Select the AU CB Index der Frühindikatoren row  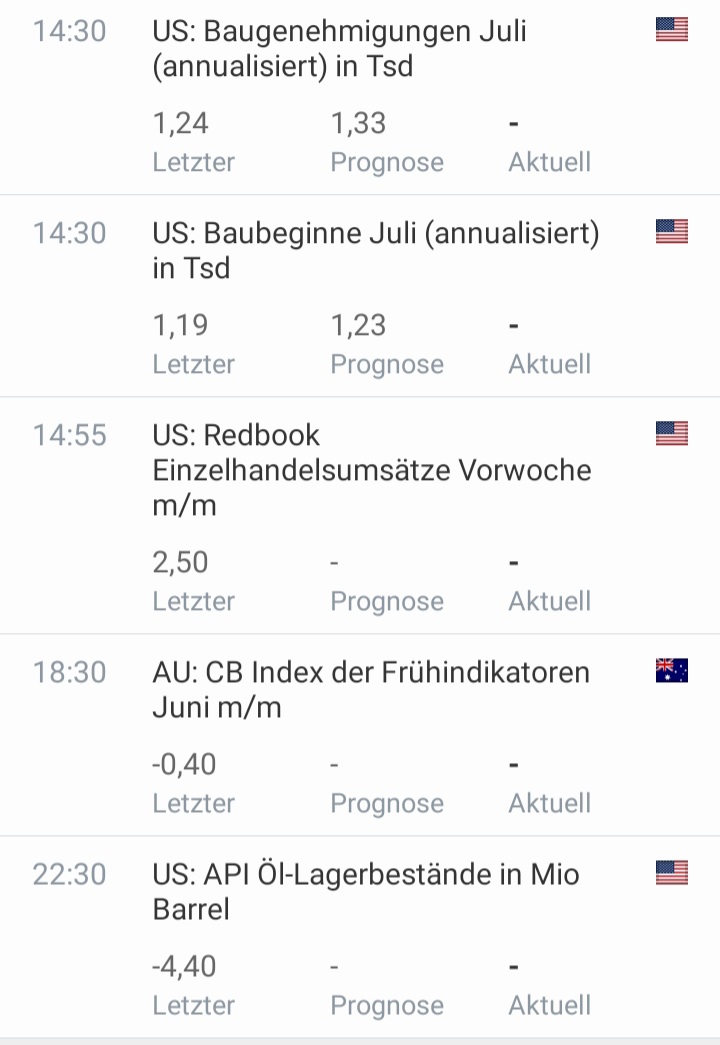point(371,690)
